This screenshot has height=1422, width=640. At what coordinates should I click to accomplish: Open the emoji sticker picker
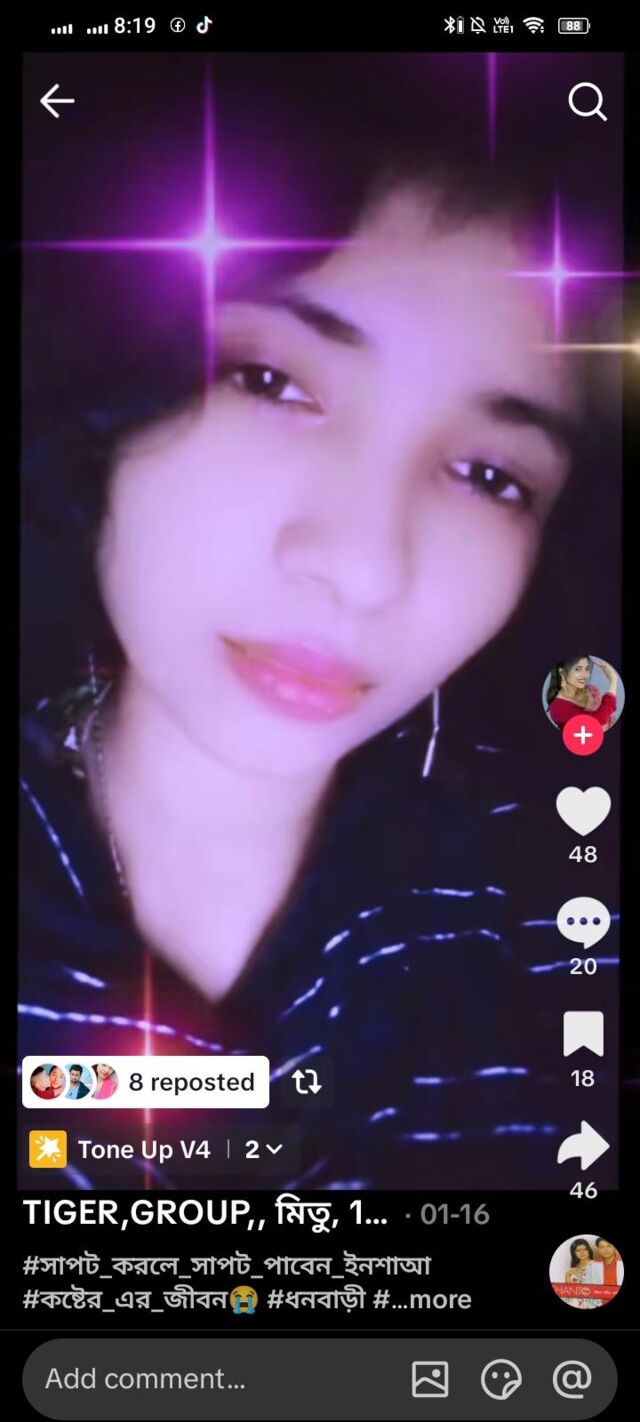501,1379
